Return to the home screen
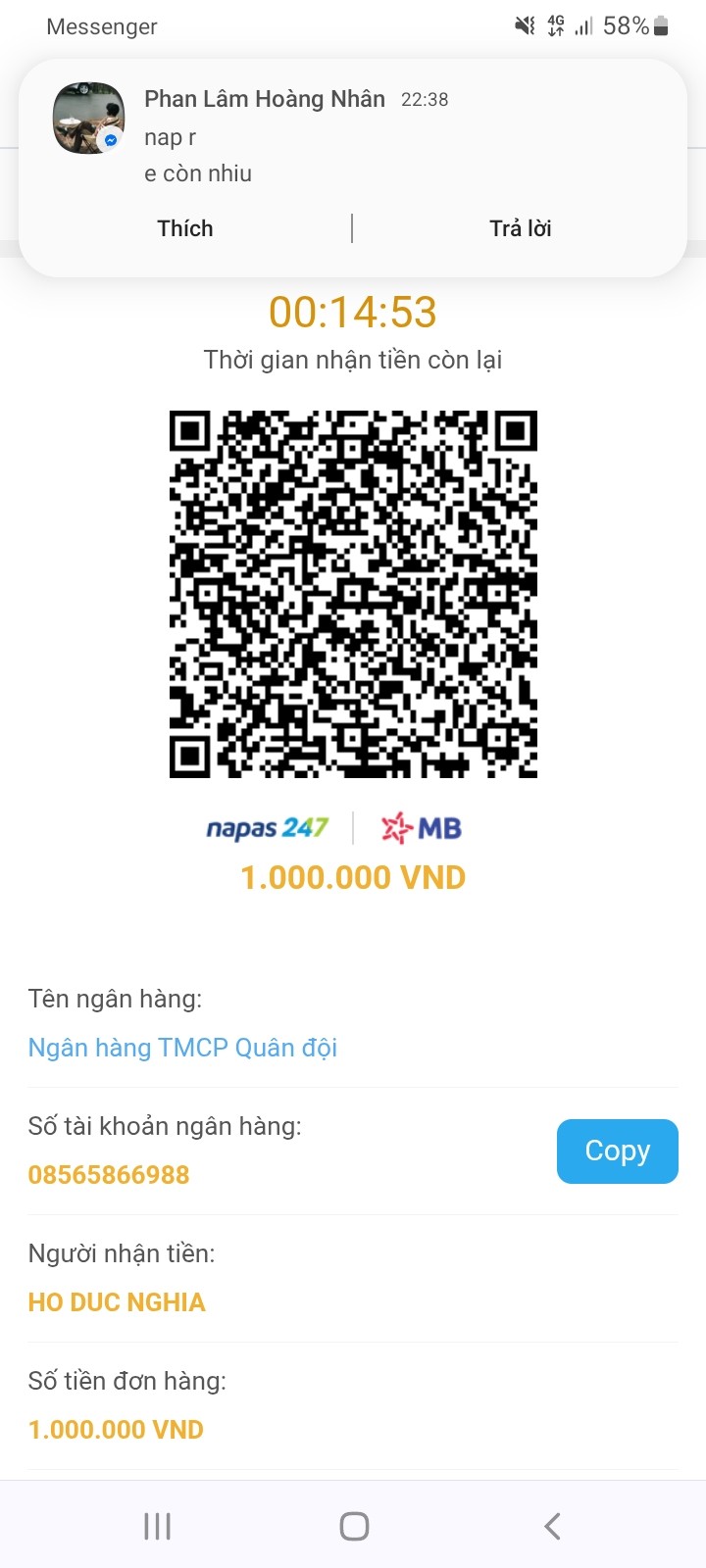 click(x=354, y=1526)
